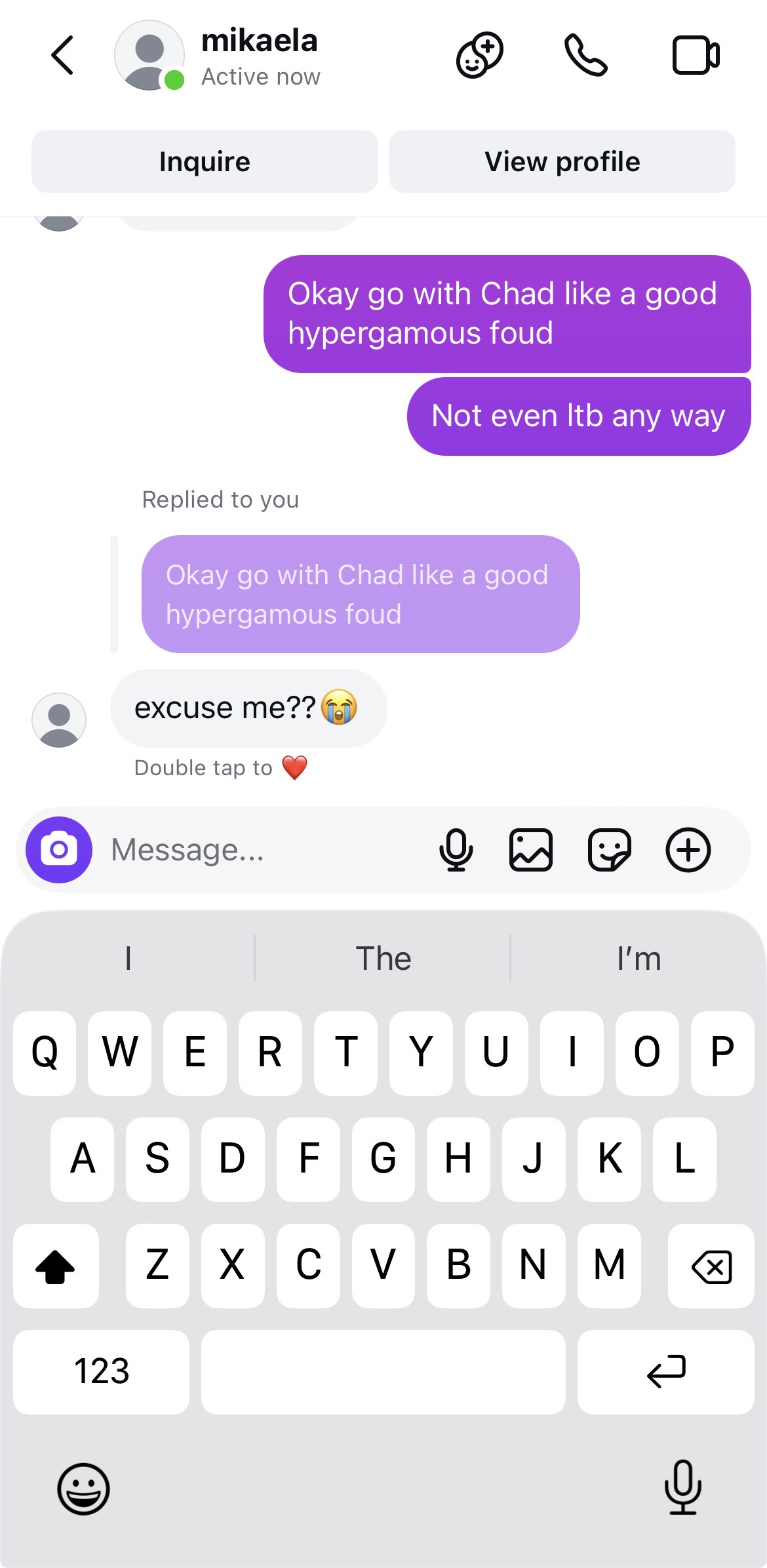Tap the Inquire button

click(205, 161)
